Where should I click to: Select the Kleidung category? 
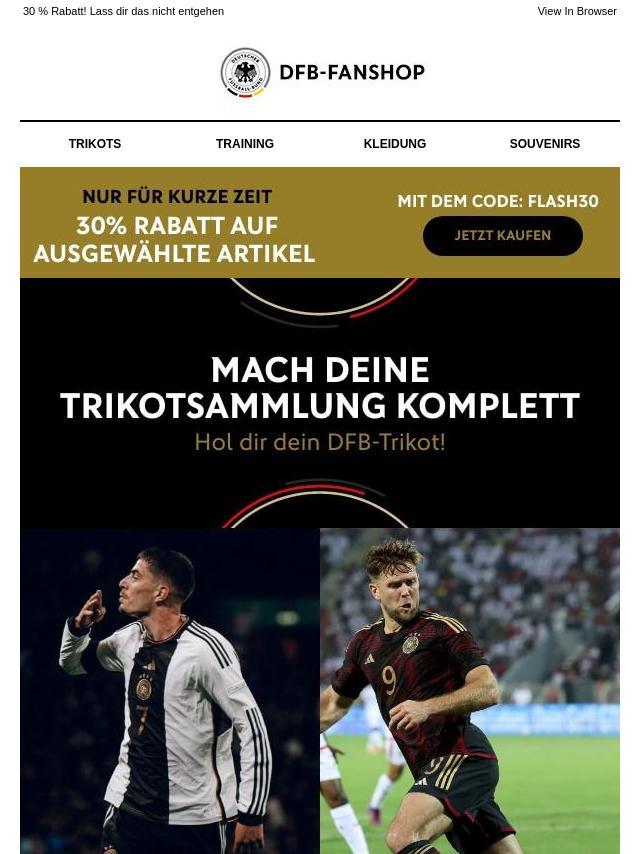click(395, 144)
